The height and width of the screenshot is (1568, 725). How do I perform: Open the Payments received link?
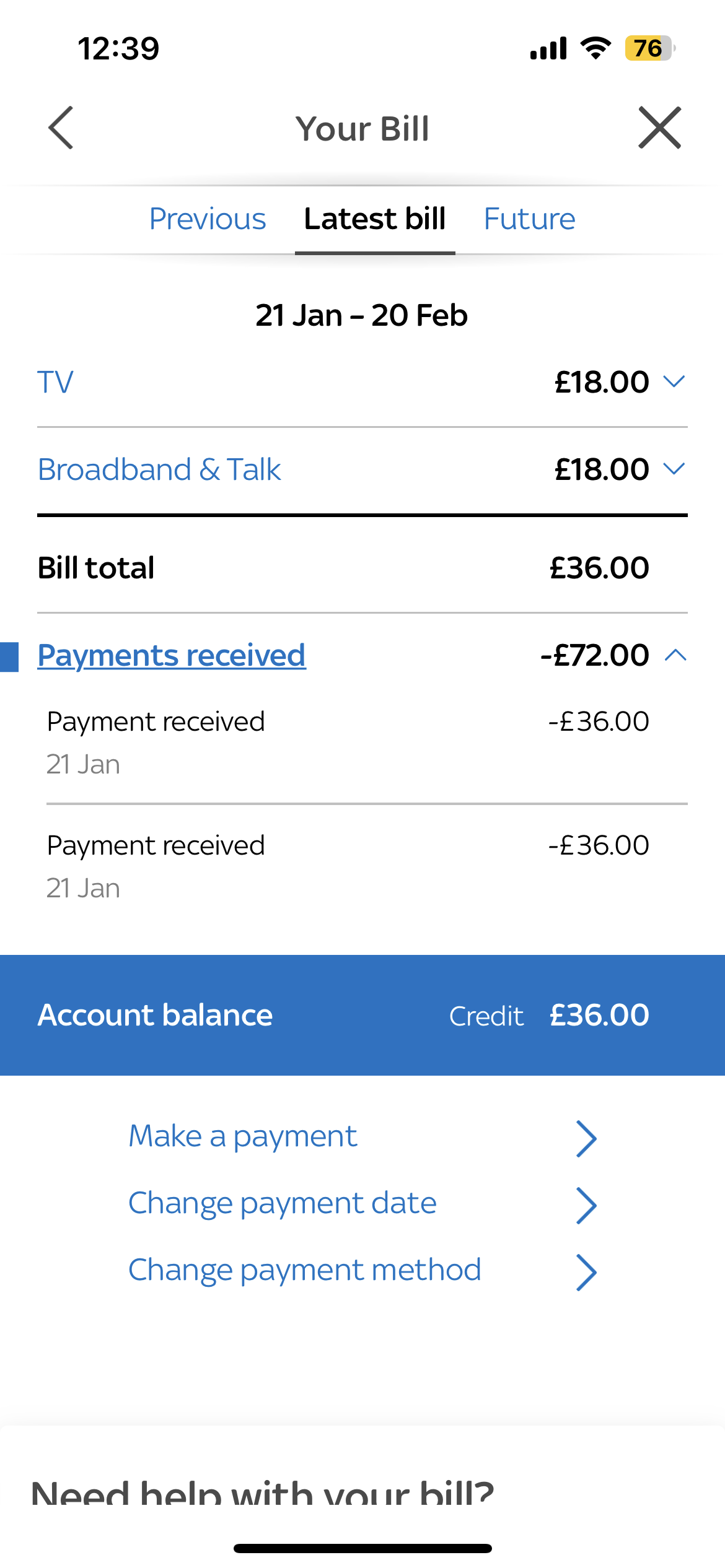click(x=171, y=655)
